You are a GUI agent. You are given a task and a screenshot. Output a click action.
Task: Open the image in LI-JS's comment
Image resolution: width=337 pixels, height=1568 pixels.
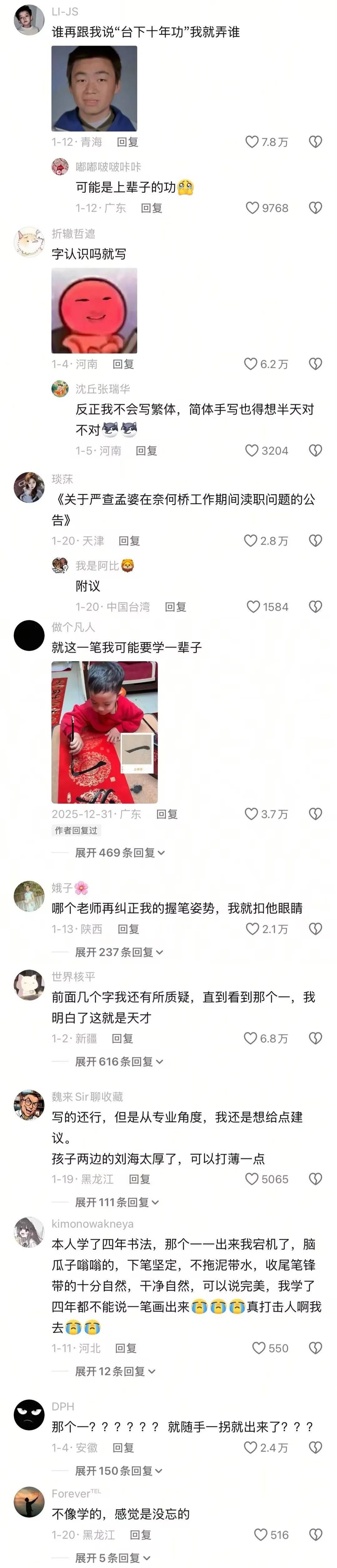[94, 89]
